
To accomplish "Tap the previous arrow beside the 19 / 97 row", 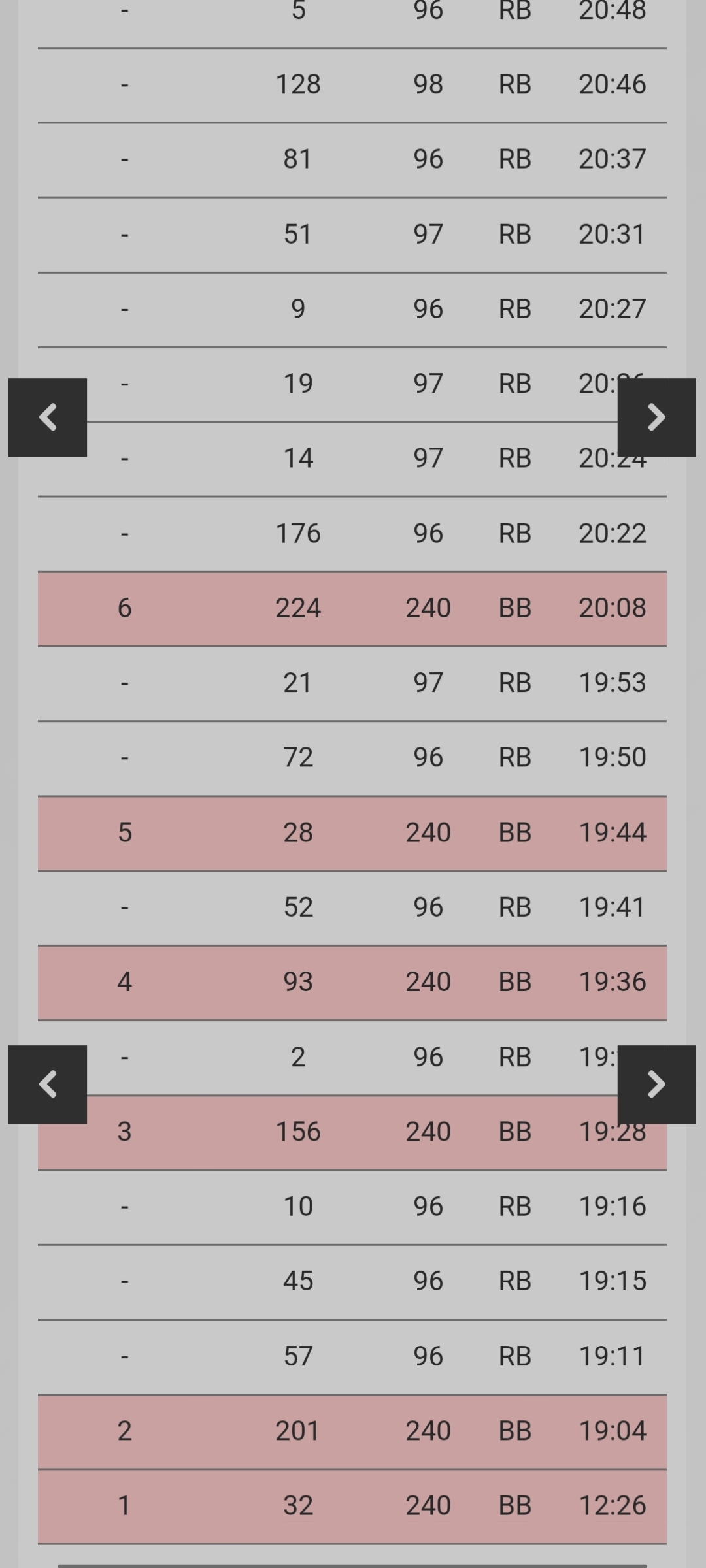I will [x=48, y=417].
